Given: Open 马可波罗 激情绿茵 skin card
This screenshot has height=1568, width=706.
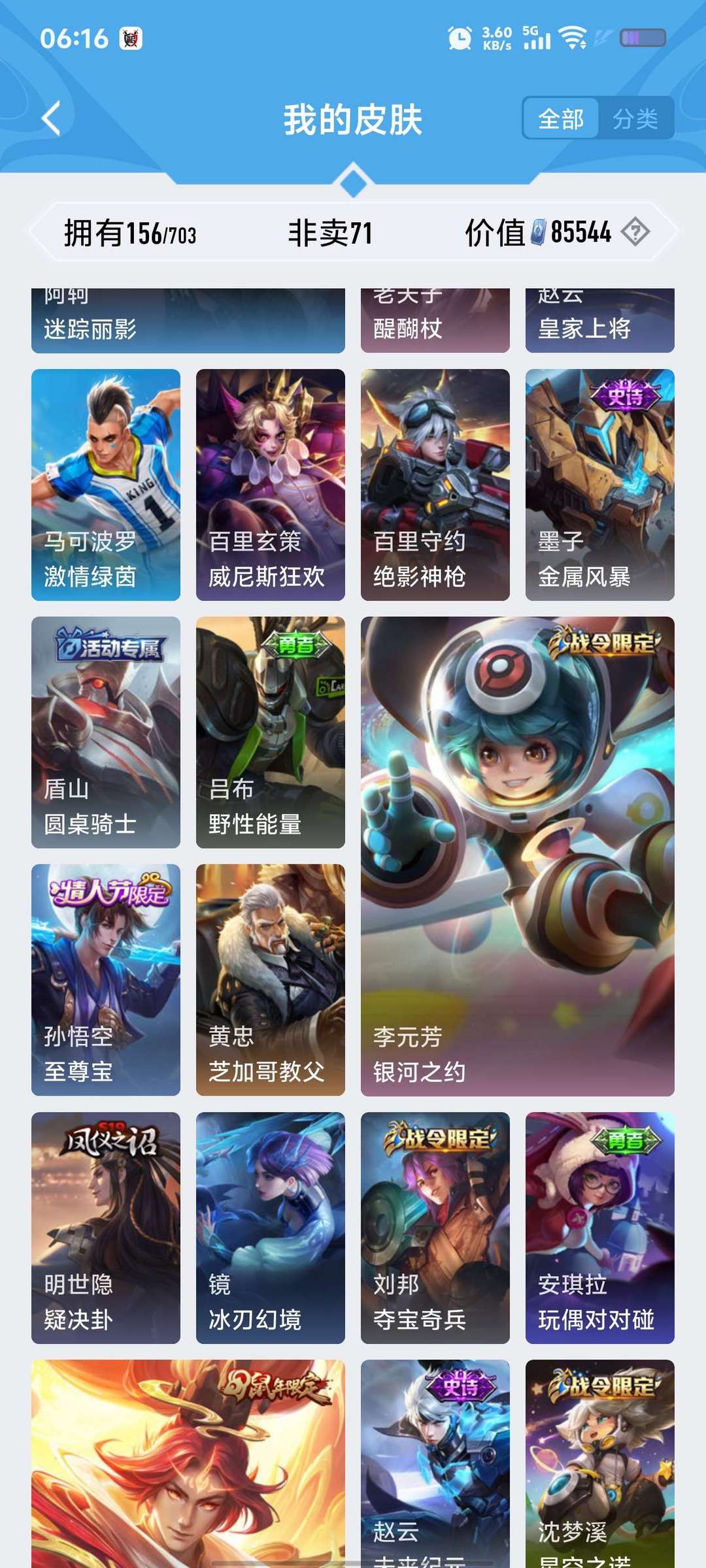Looking at the screenshot, I should [x=106, y=484].
